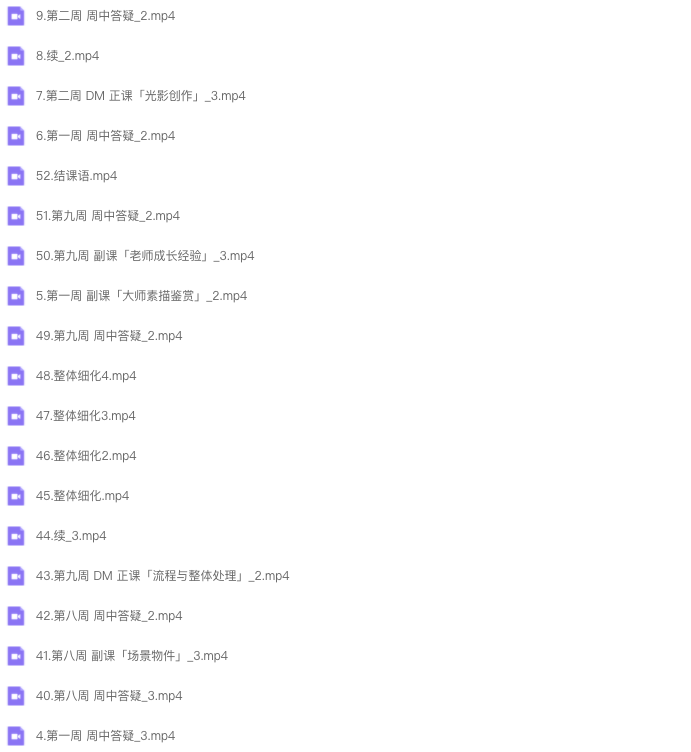Open 49.第九周 周中答疑_2.mp4

pyautogui.click(x=109, y=336)
